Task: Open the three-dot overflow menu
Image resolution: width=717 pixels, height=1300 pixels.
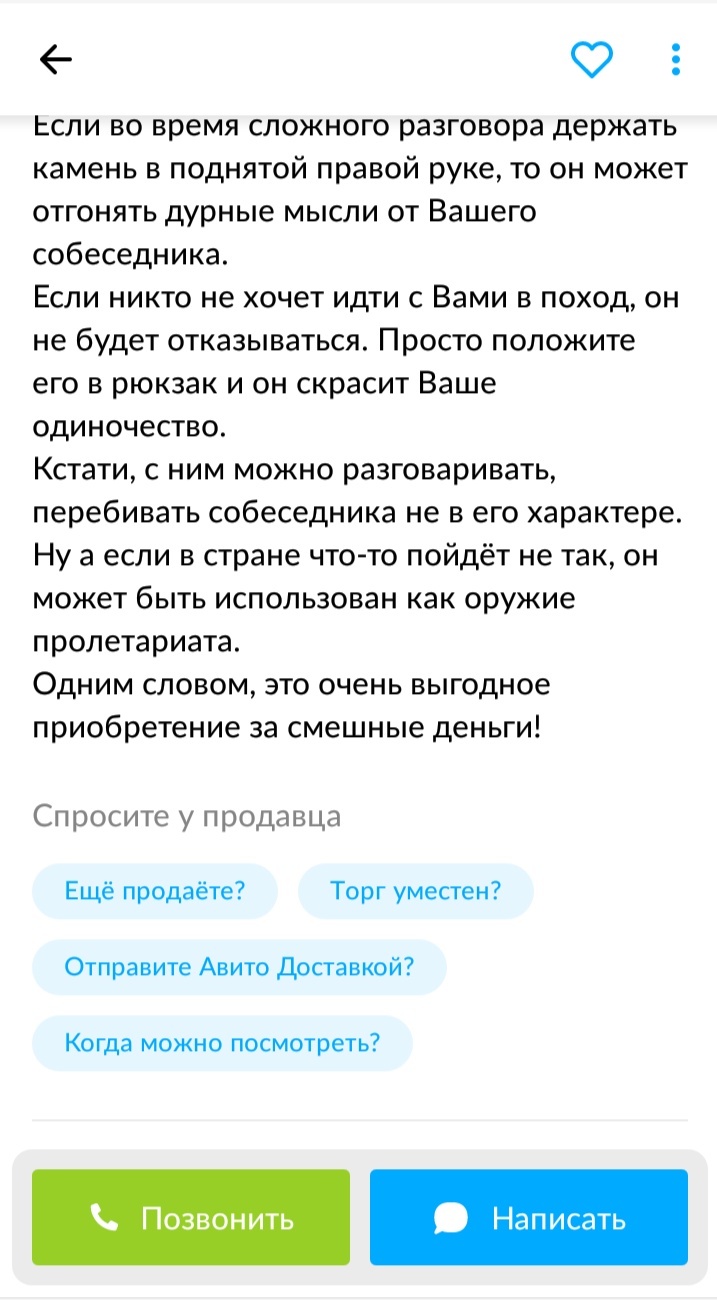Action: (x=676, y=60)
